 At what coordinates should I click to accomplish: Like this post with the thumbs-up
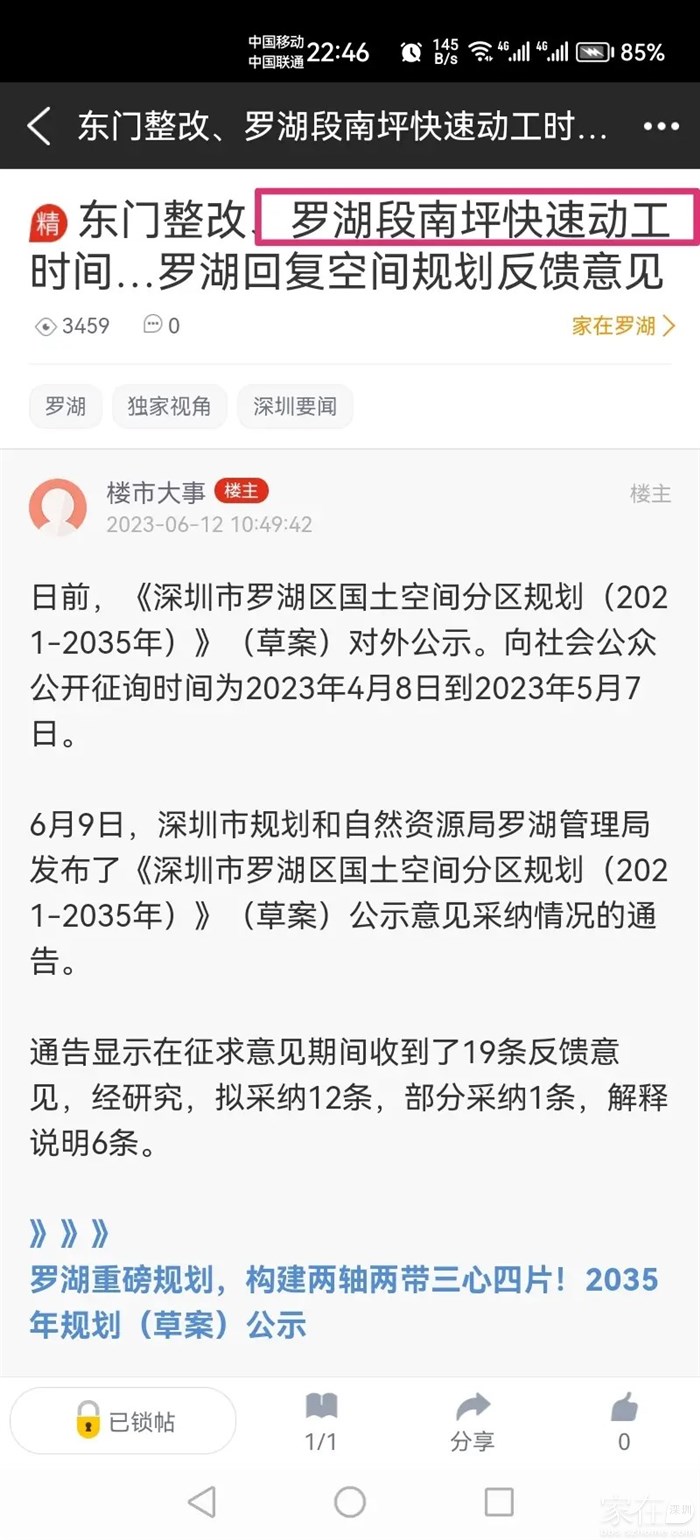pyautogui.click(x=624, y=1420)
